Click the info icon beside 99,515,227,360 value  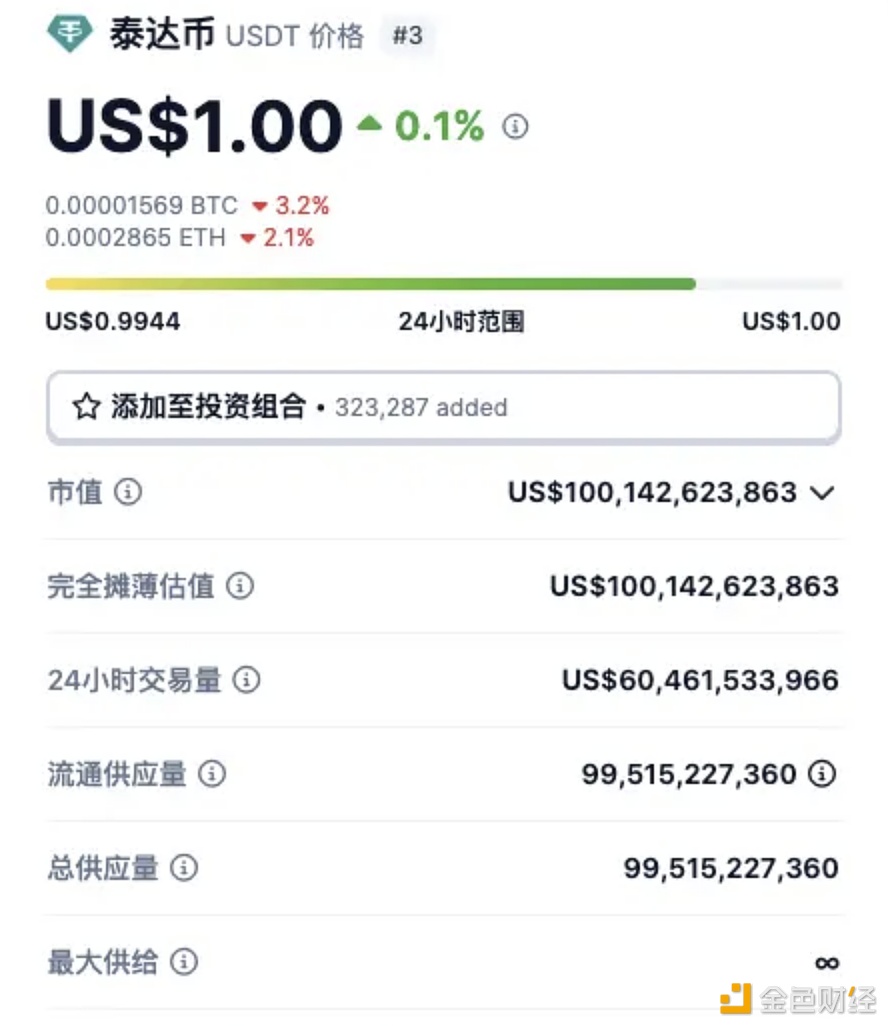[x=821, y=775]
